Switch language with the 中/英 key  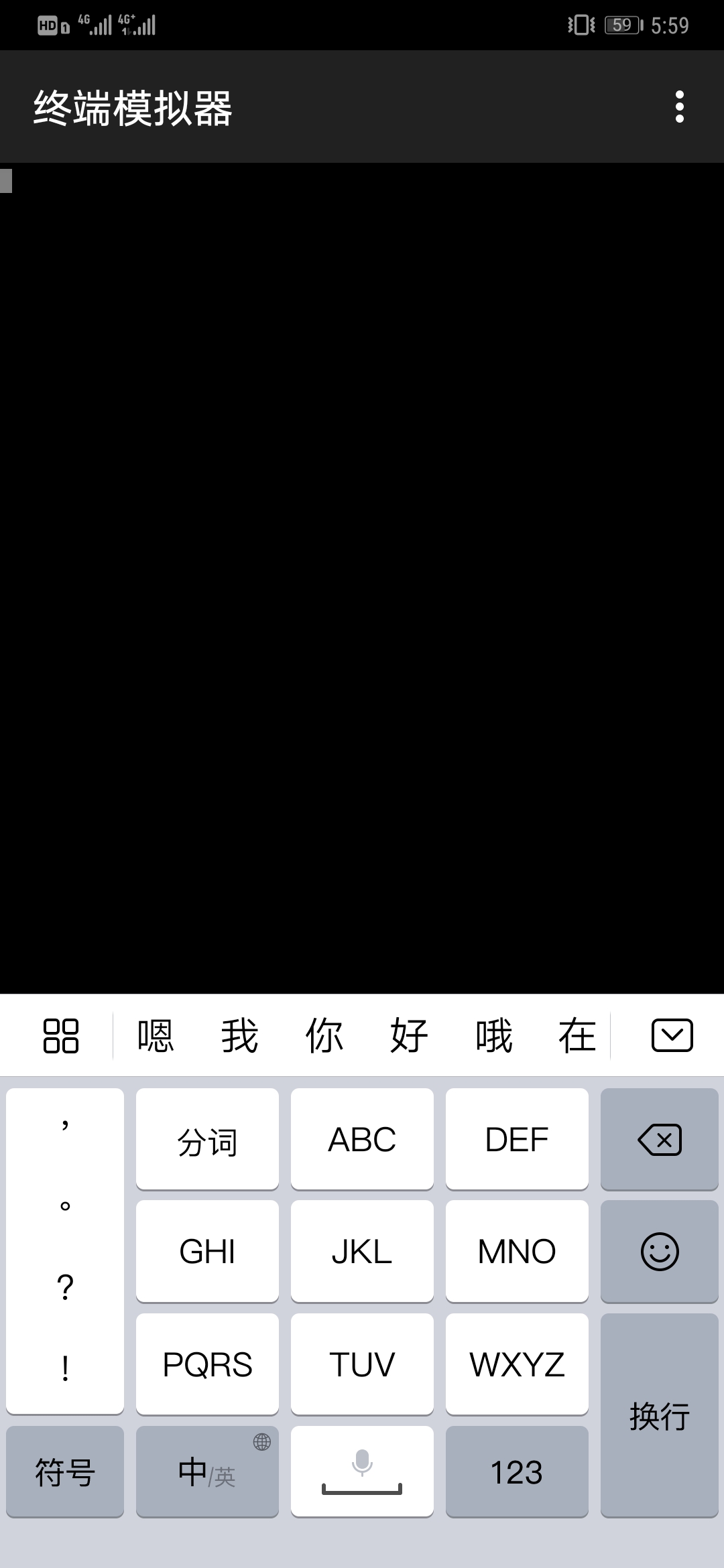[x=207, y=1472]
